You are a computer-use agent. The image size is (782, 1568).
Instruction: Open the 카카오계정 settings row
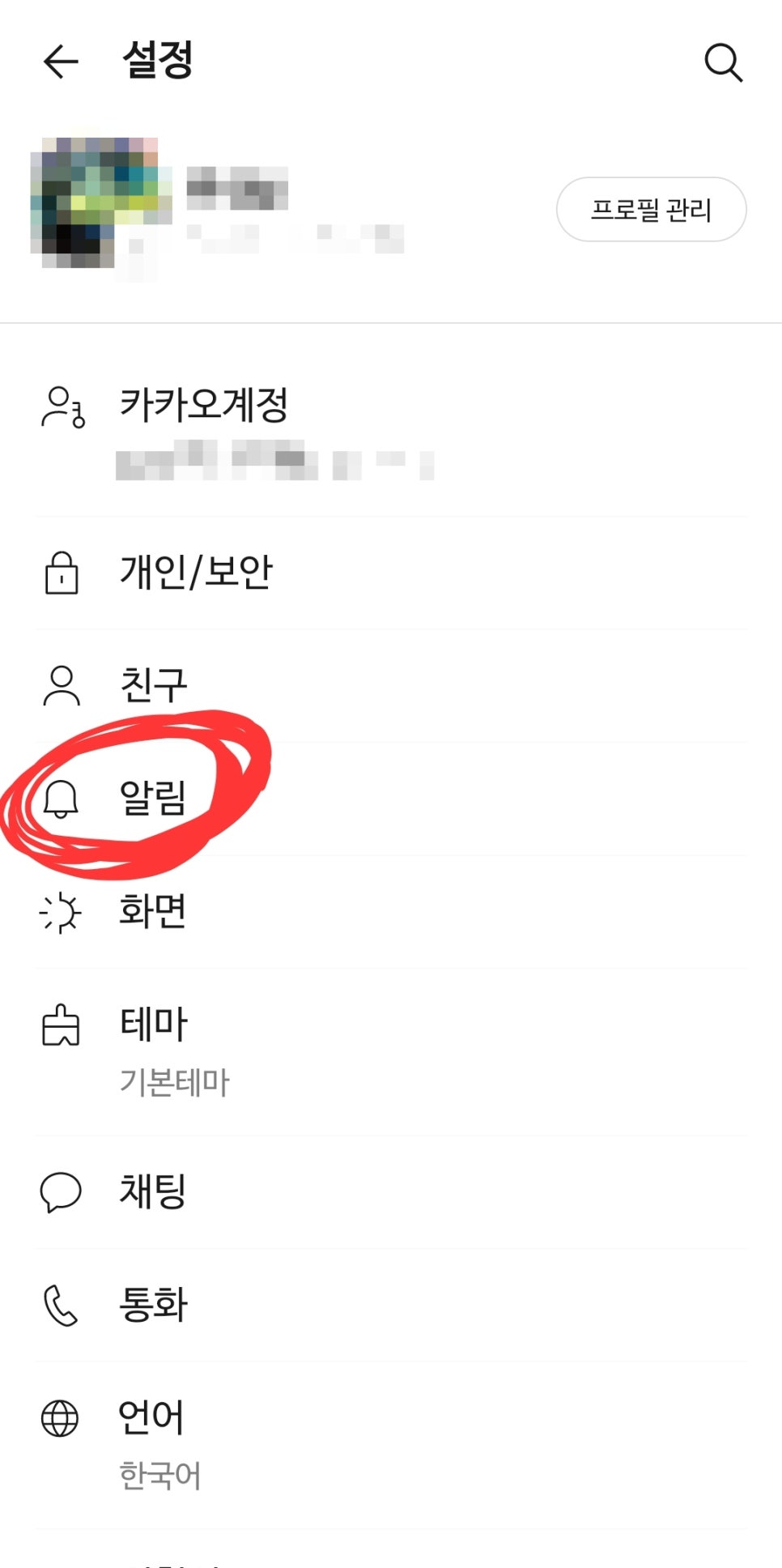coord(391,432)
